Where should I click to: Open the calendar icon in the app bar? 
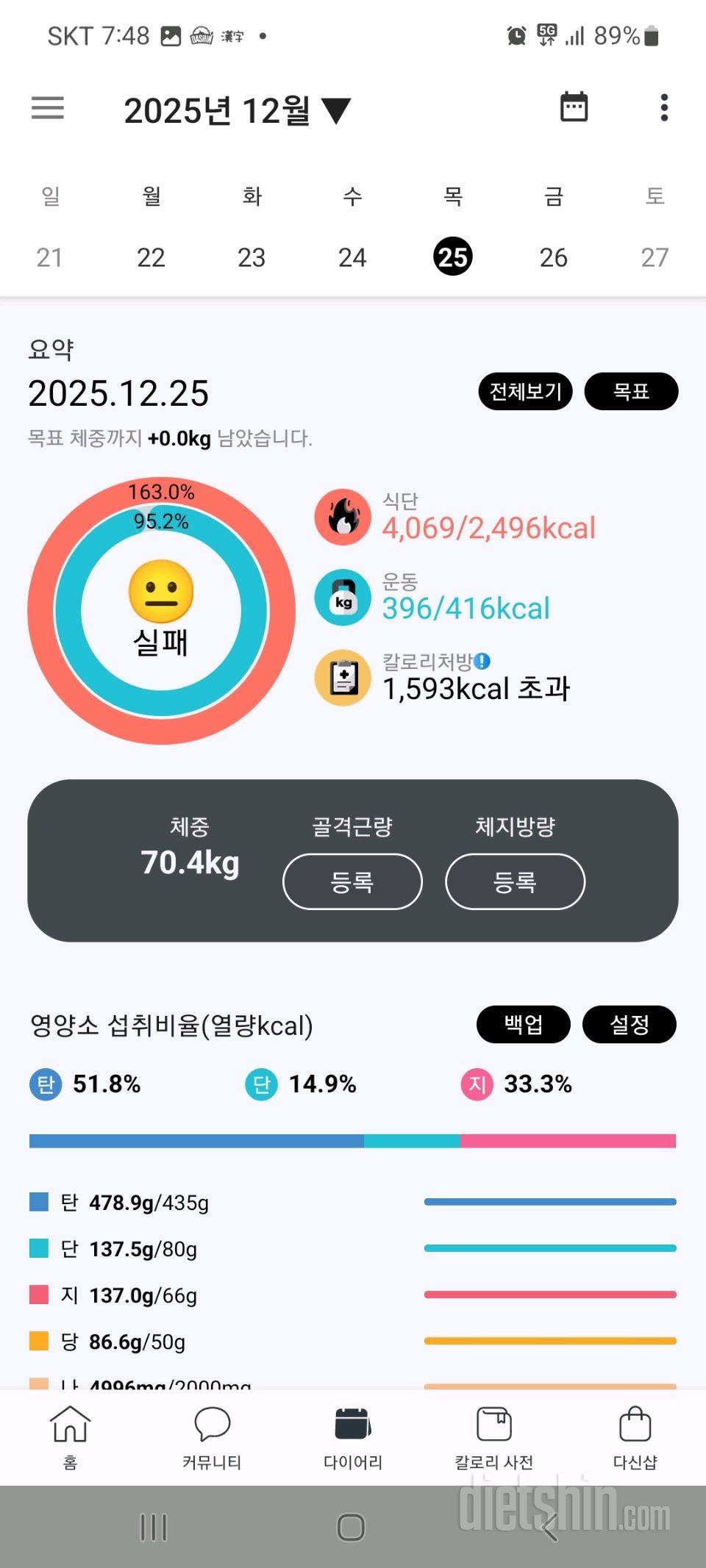pos(574,107)
